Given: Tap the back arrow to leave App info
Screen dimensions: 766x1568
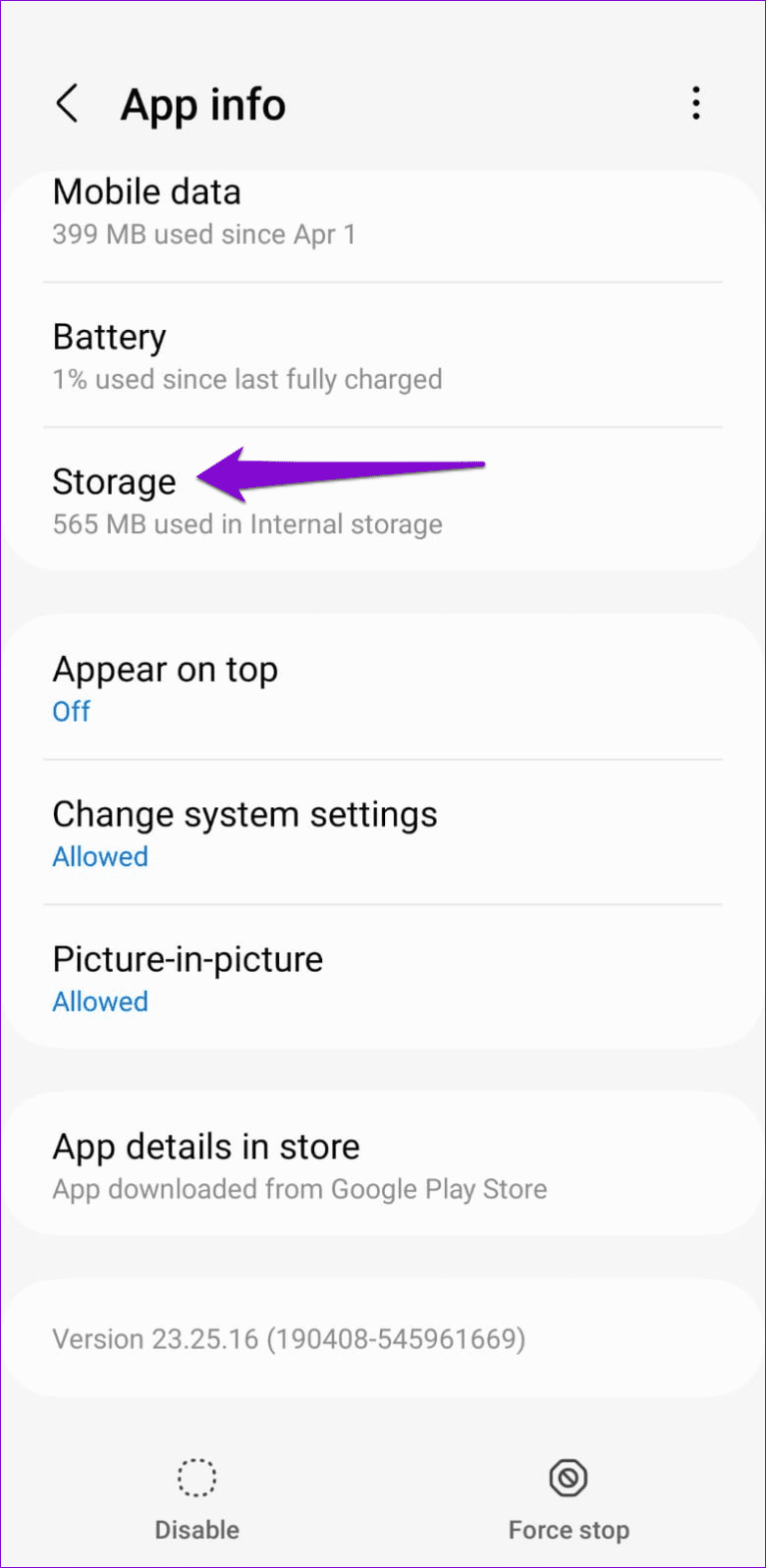Looking at the screenshot, I should (x=67, y=103).
